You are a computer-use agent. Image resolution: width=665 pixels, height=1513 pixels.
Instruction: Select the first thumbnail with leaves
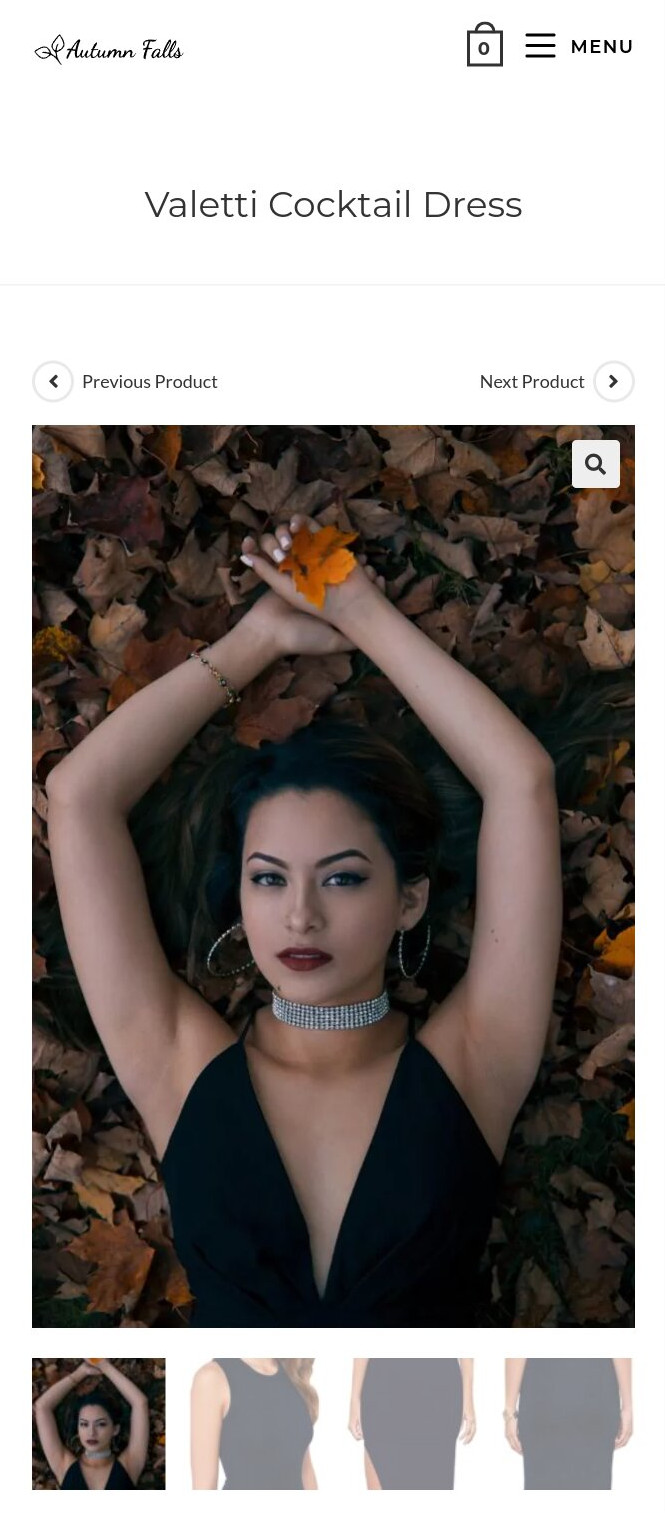click(x=99, y=1424)
